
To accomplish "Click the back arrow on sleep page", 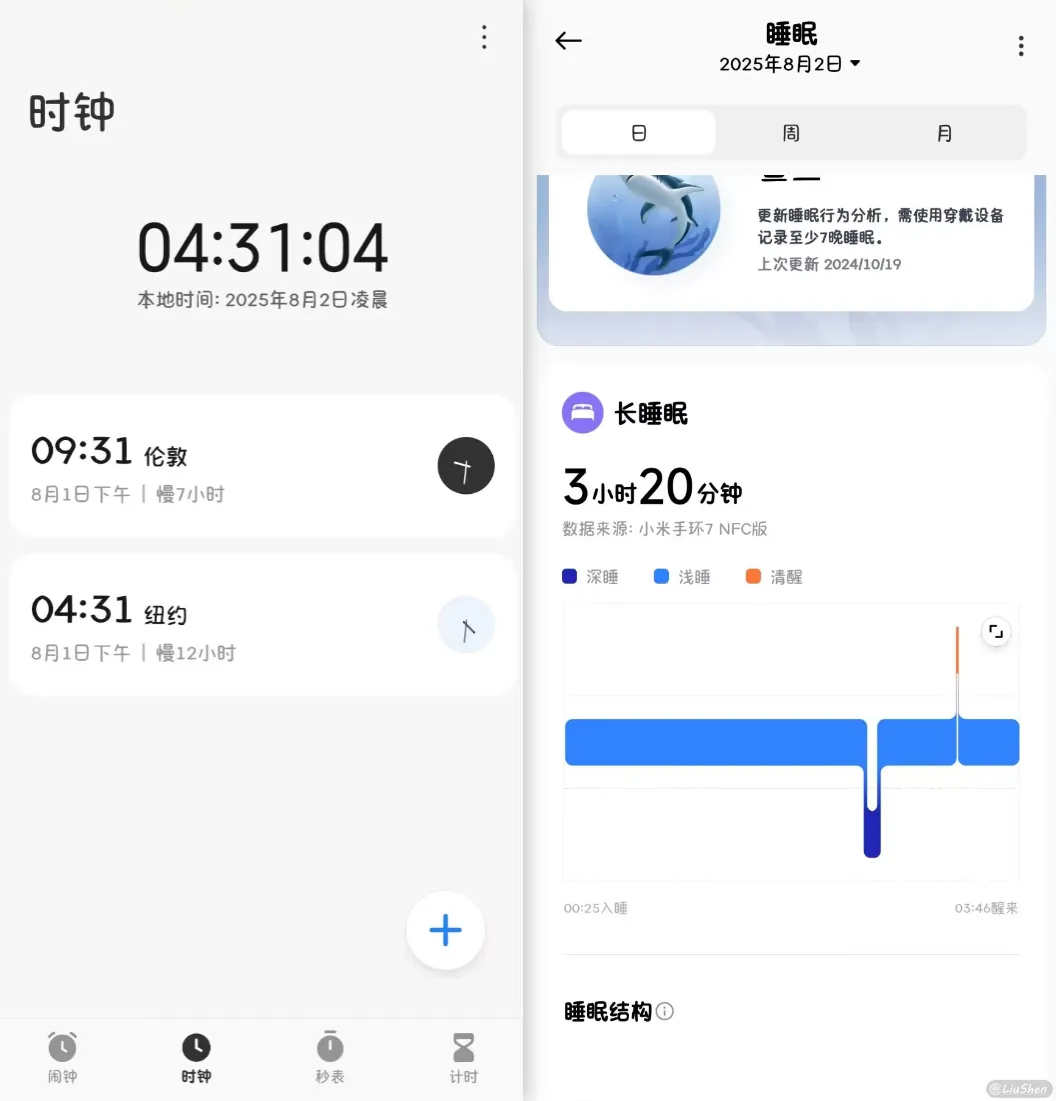I will [x=568, y=41].
